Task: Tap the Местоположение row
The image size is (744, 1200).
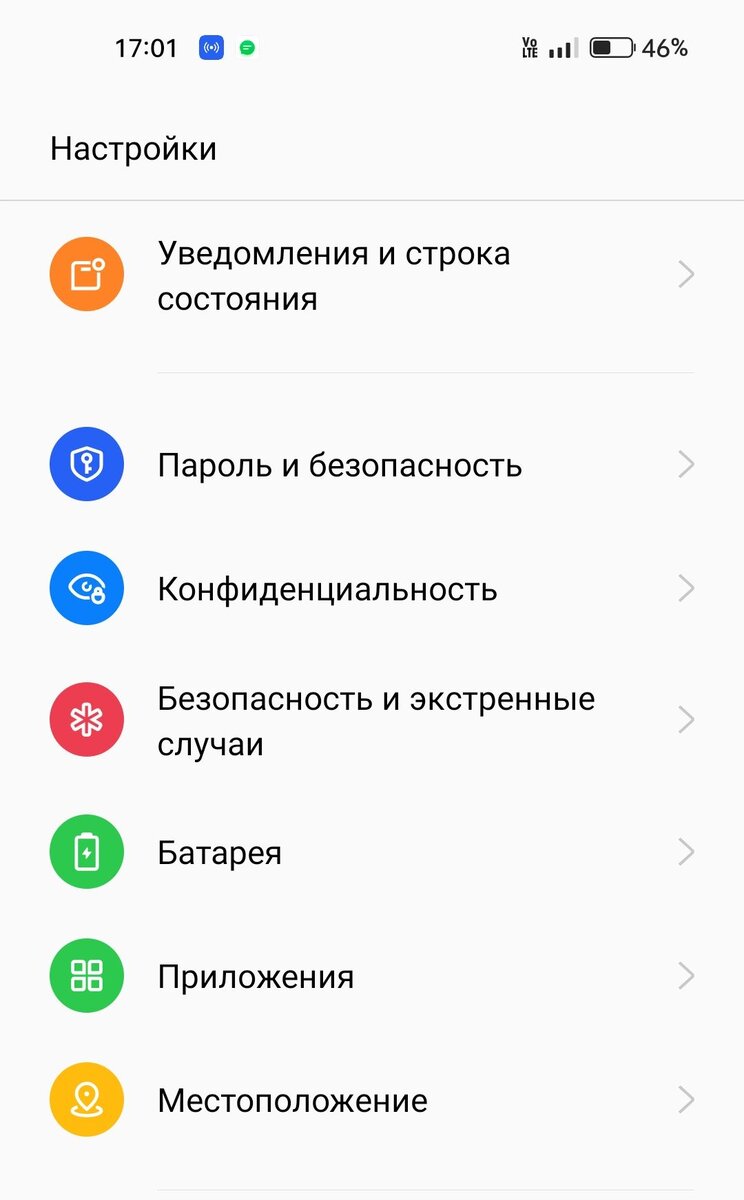Action: tap(372, 1100)
